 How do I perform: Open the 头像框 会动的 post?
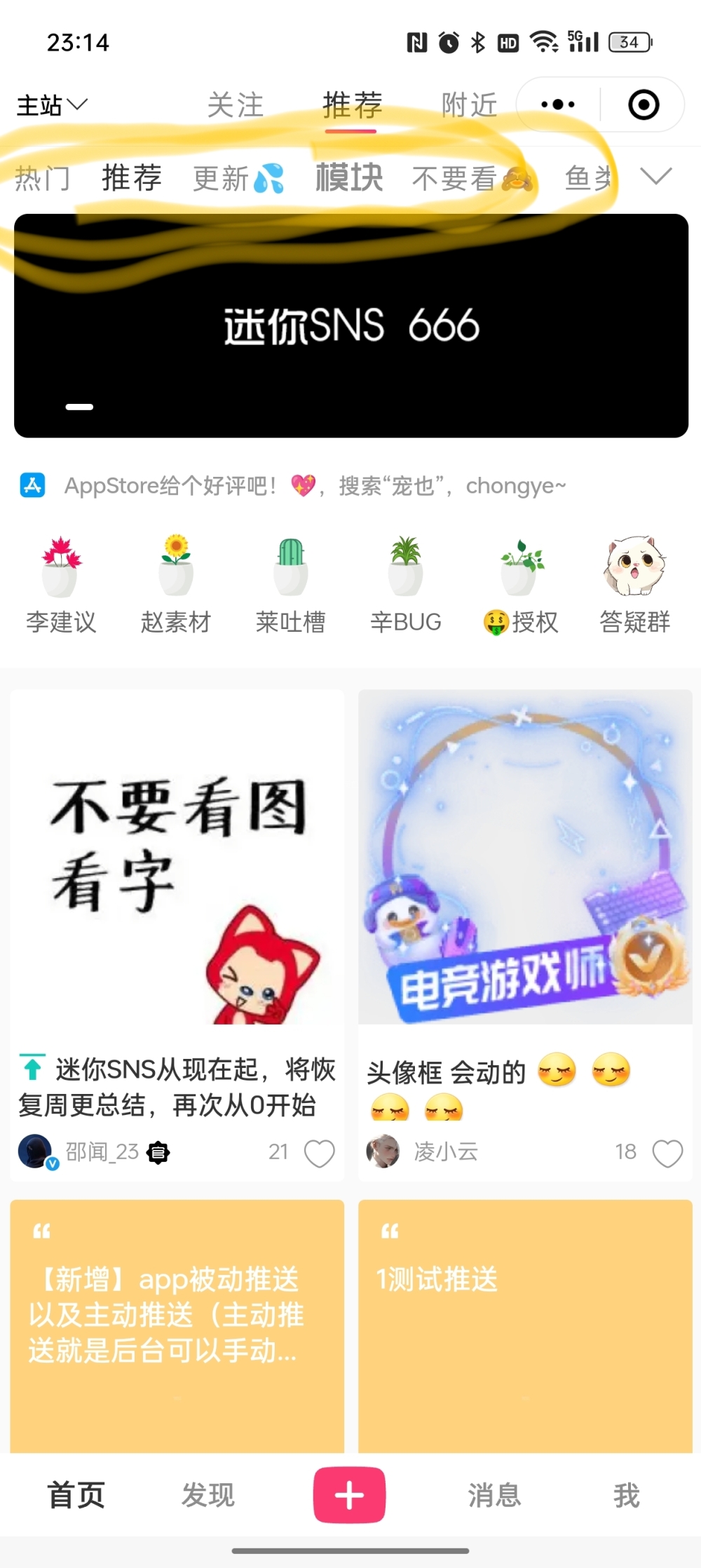pyautogui.click(x=524, y=856)
